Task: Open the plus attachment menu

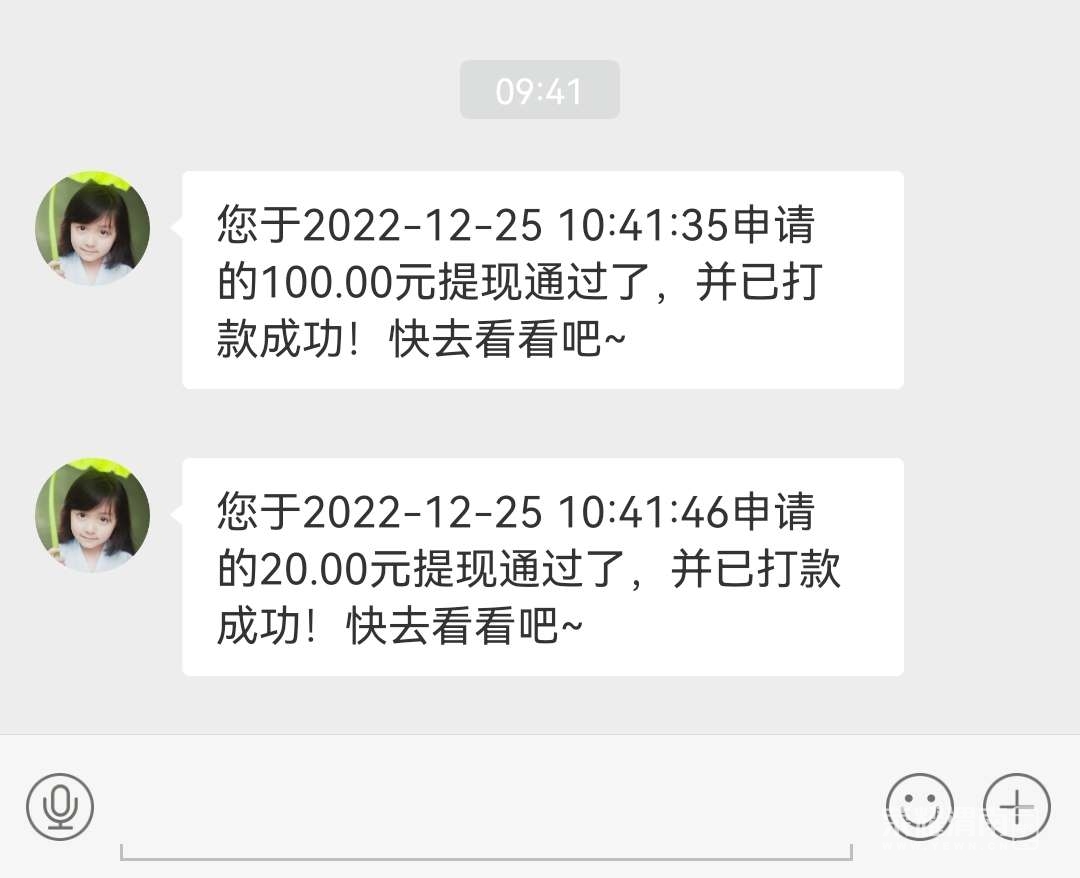Action: [1017, 806]
